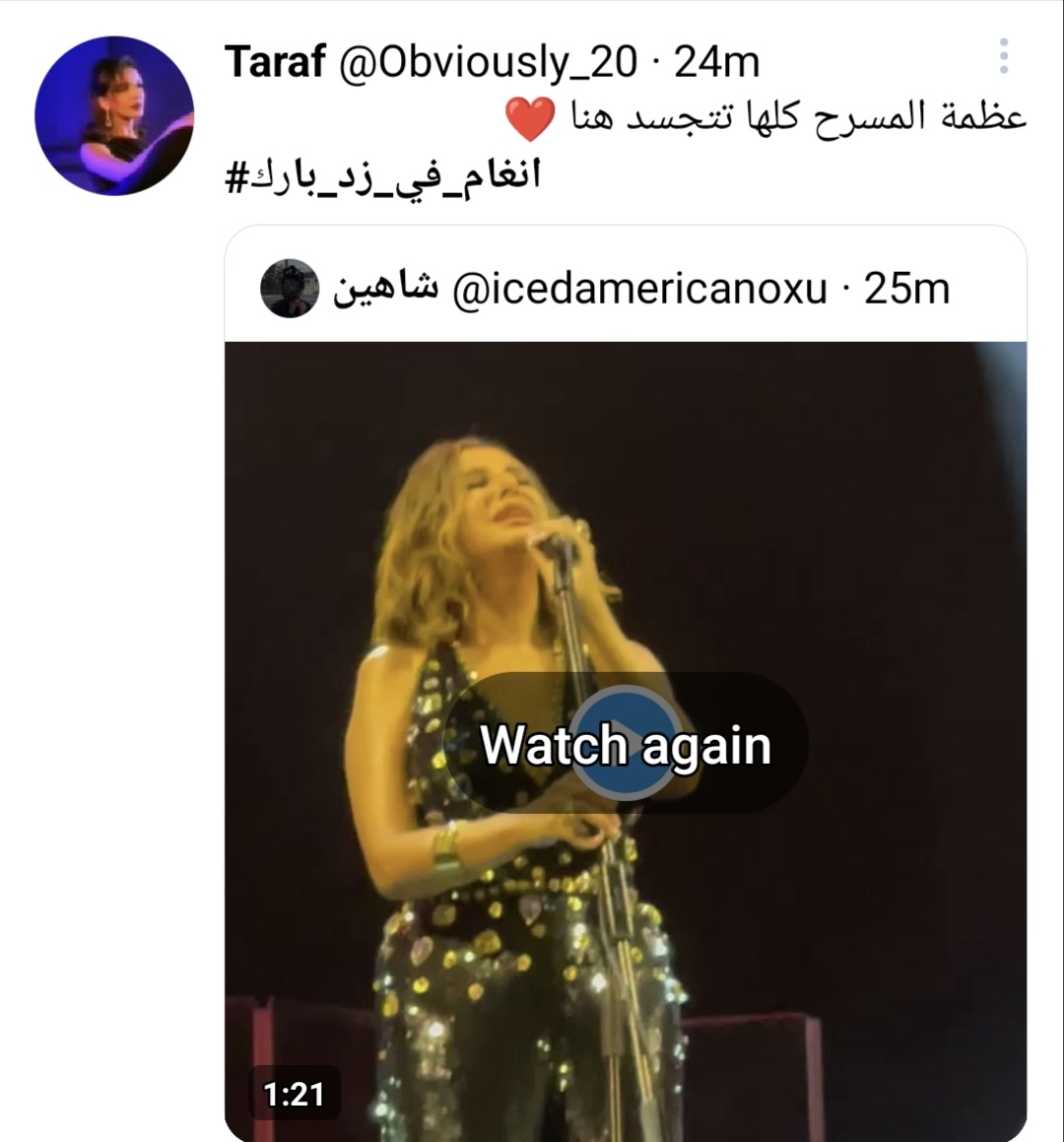Screen dimensions: 1064x1142
Task: Open the tweet's three-dot overflow menu
Action: click(x=1003, y=57)
